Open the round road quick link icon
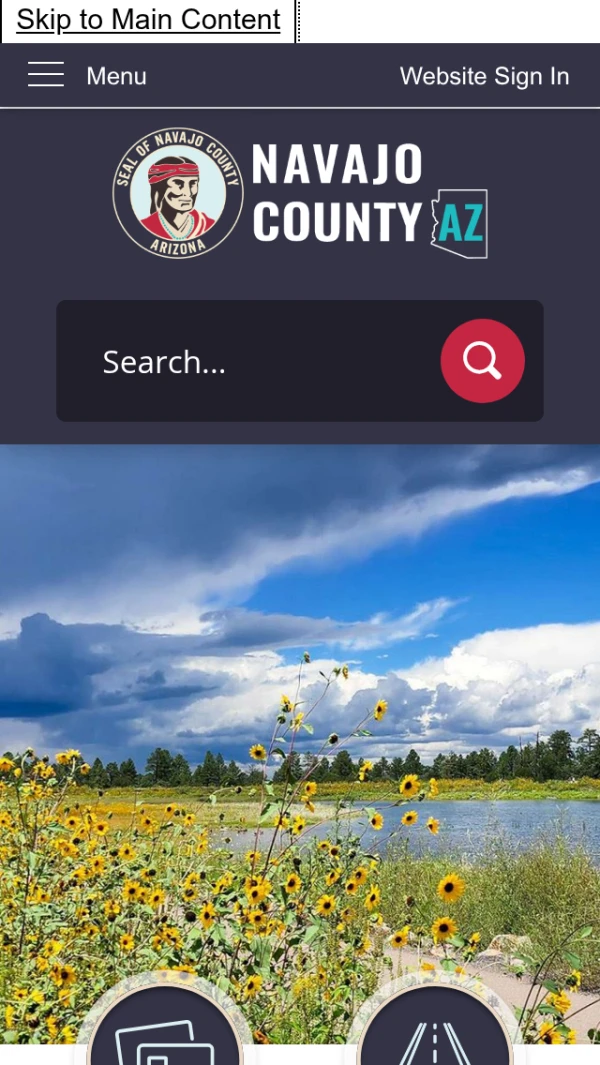This screenshot has height=1065, width=600. [x=435, y=1035]
